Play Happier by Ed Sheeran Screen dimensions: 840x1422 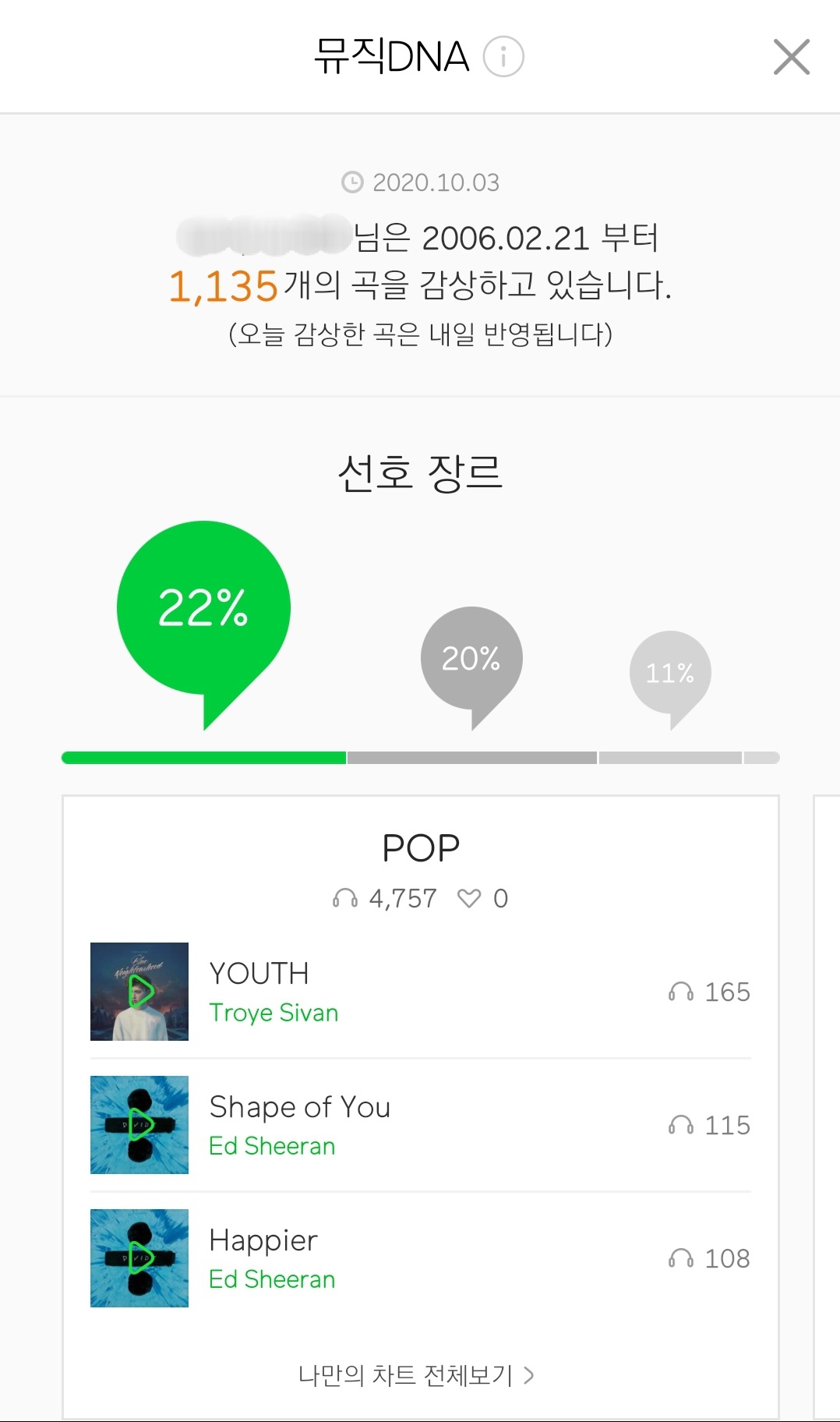coord(139,1258)
